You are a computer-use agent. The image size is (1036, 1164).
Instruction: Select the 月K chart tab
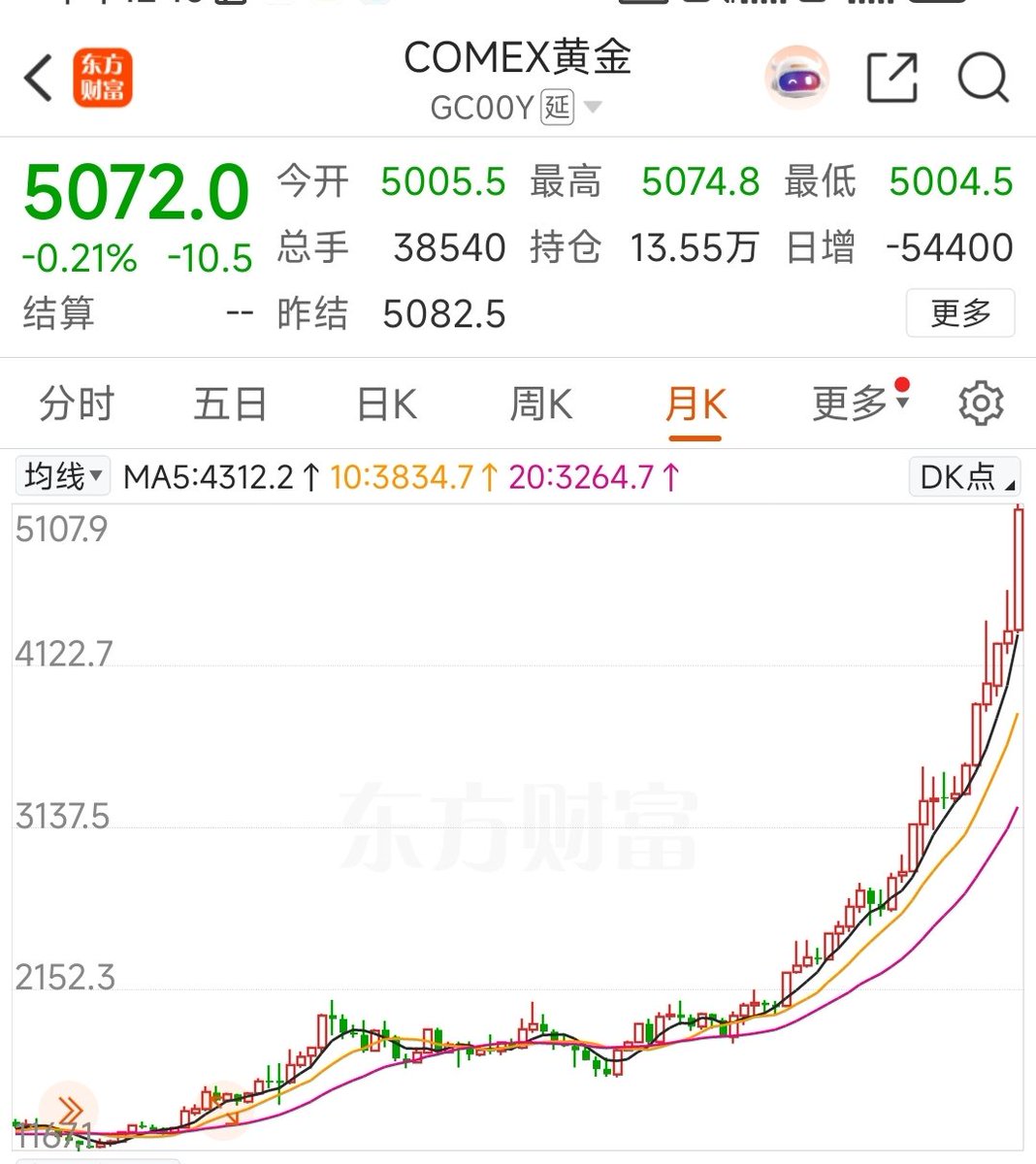pos(696,404)
